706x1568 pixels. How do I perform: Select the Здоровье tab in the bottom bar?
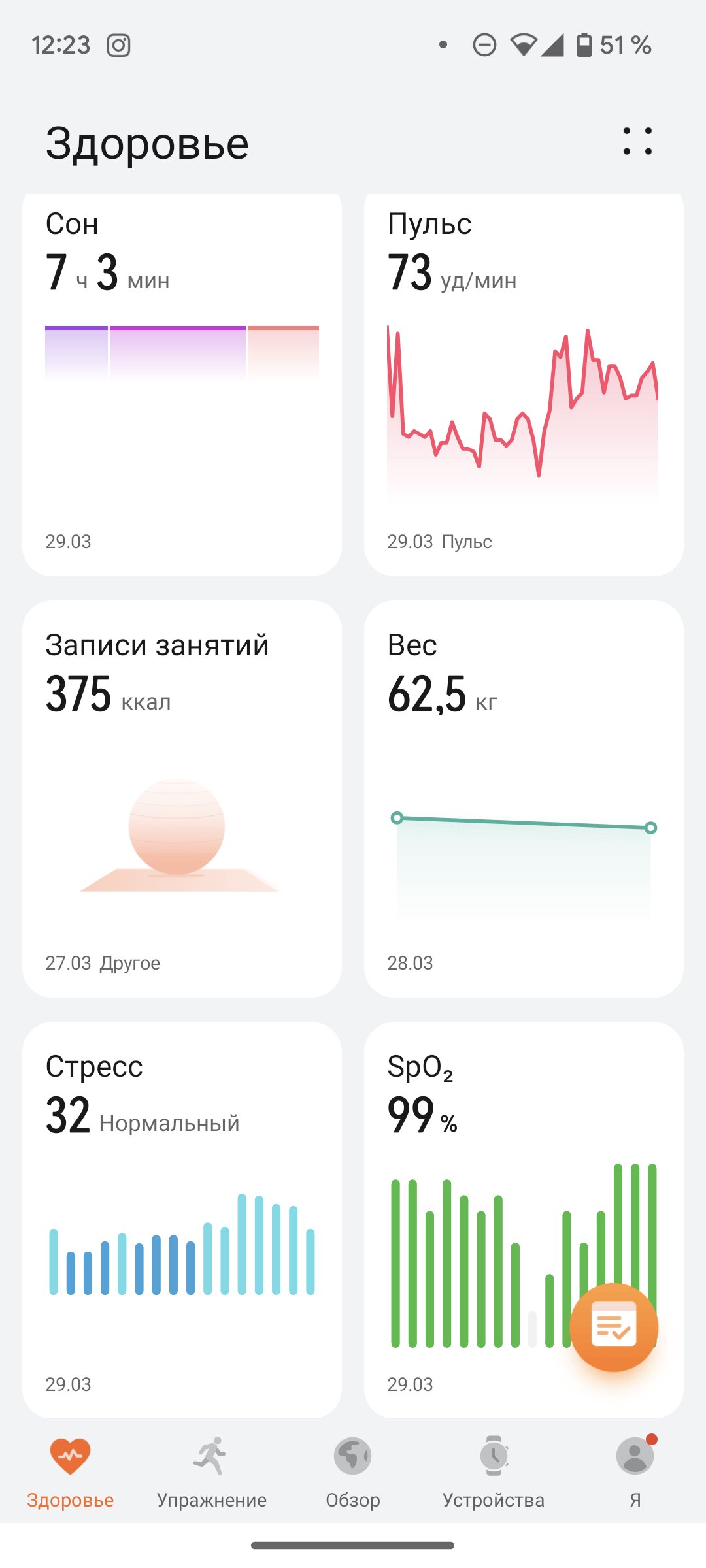[x=70, y=1473]
